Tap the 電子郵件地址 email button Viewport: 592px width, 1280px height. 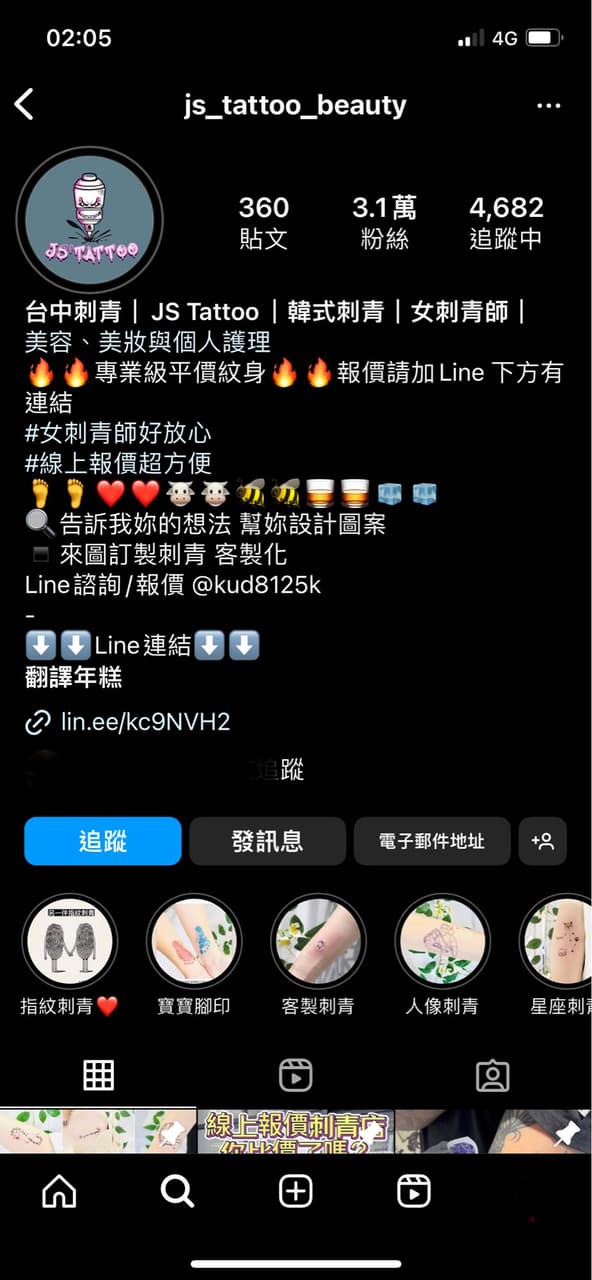point(432,841)
